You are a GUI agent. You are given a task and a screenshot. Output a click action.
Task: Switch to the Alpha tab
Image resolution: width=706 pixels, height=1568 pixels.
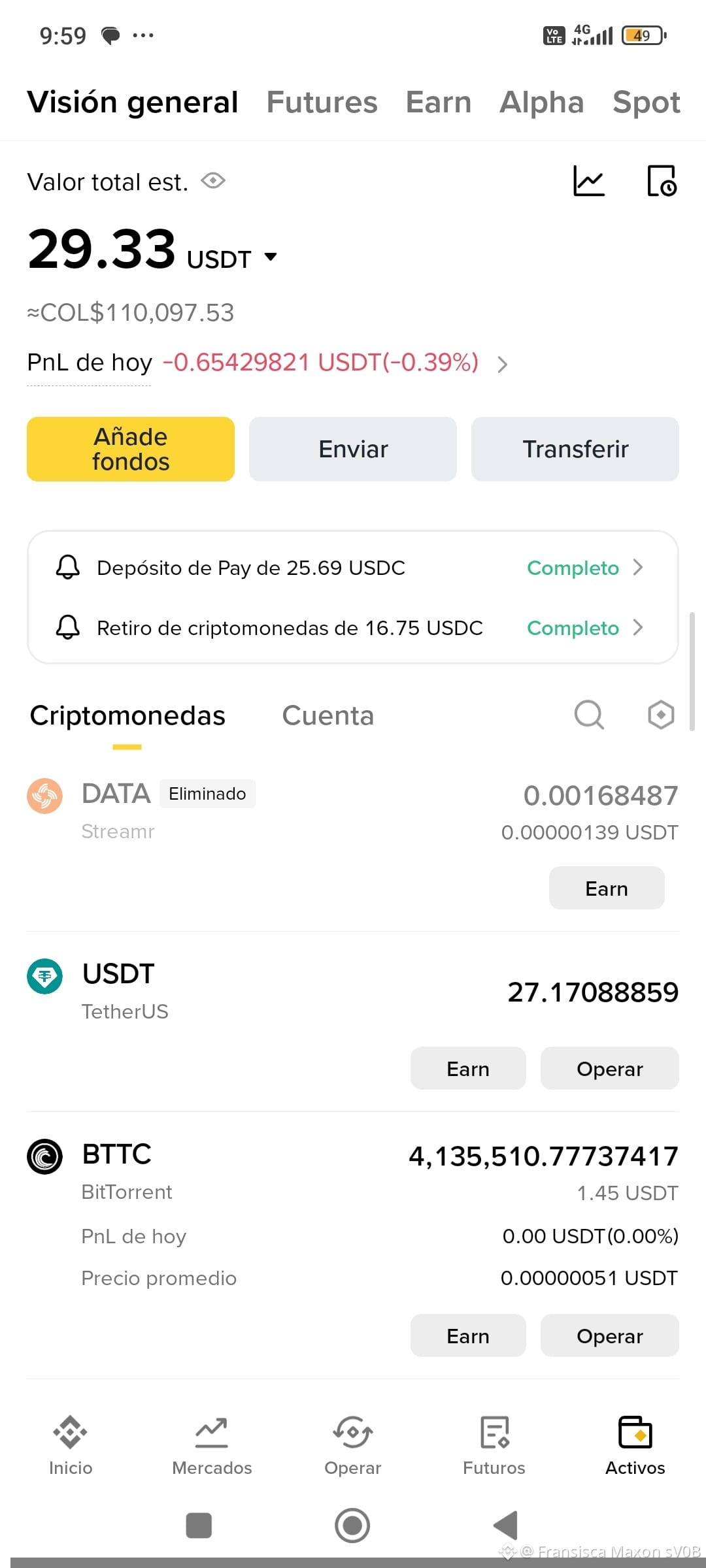(541, 102)
